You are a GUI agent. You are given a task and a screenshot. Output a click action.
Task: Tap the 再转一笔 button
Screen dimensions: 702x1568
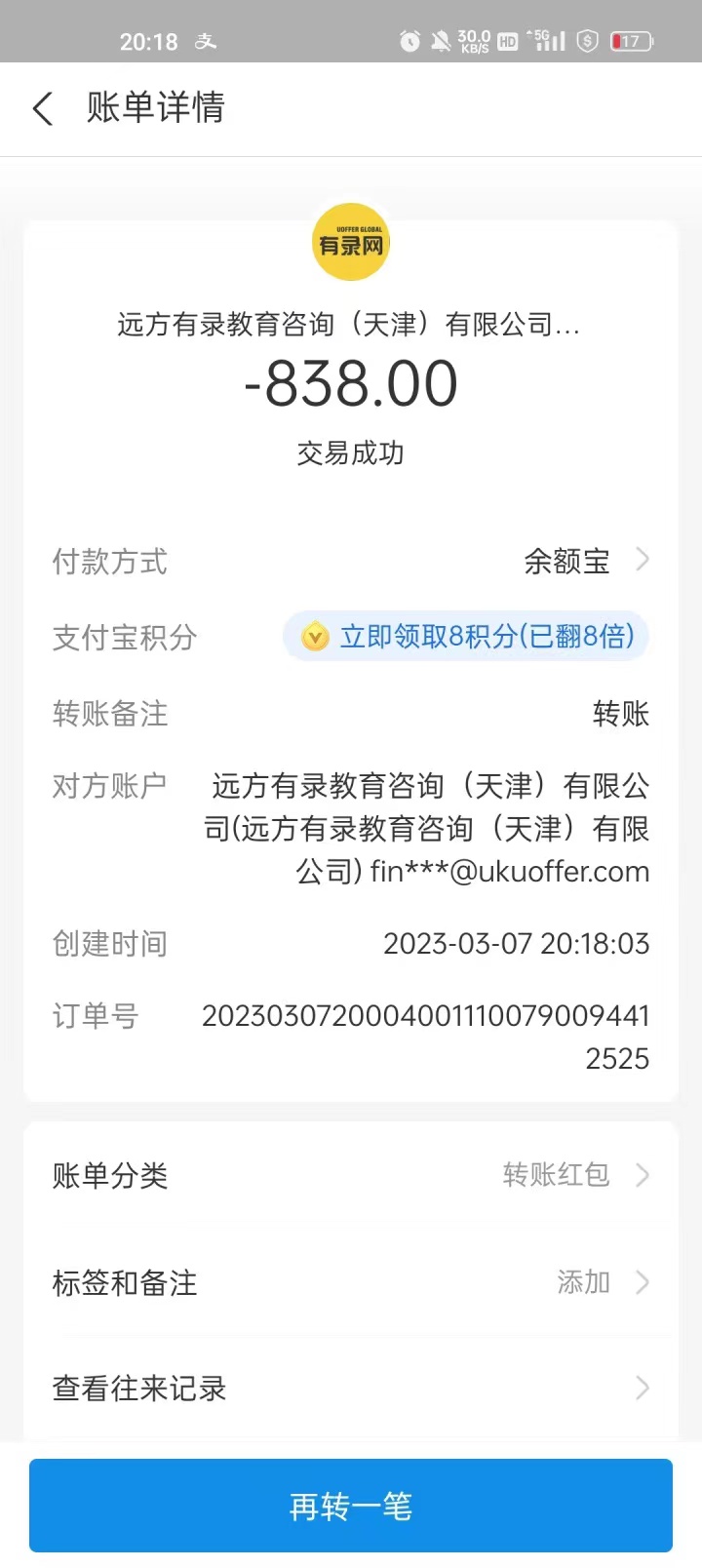pos(351,1506)
